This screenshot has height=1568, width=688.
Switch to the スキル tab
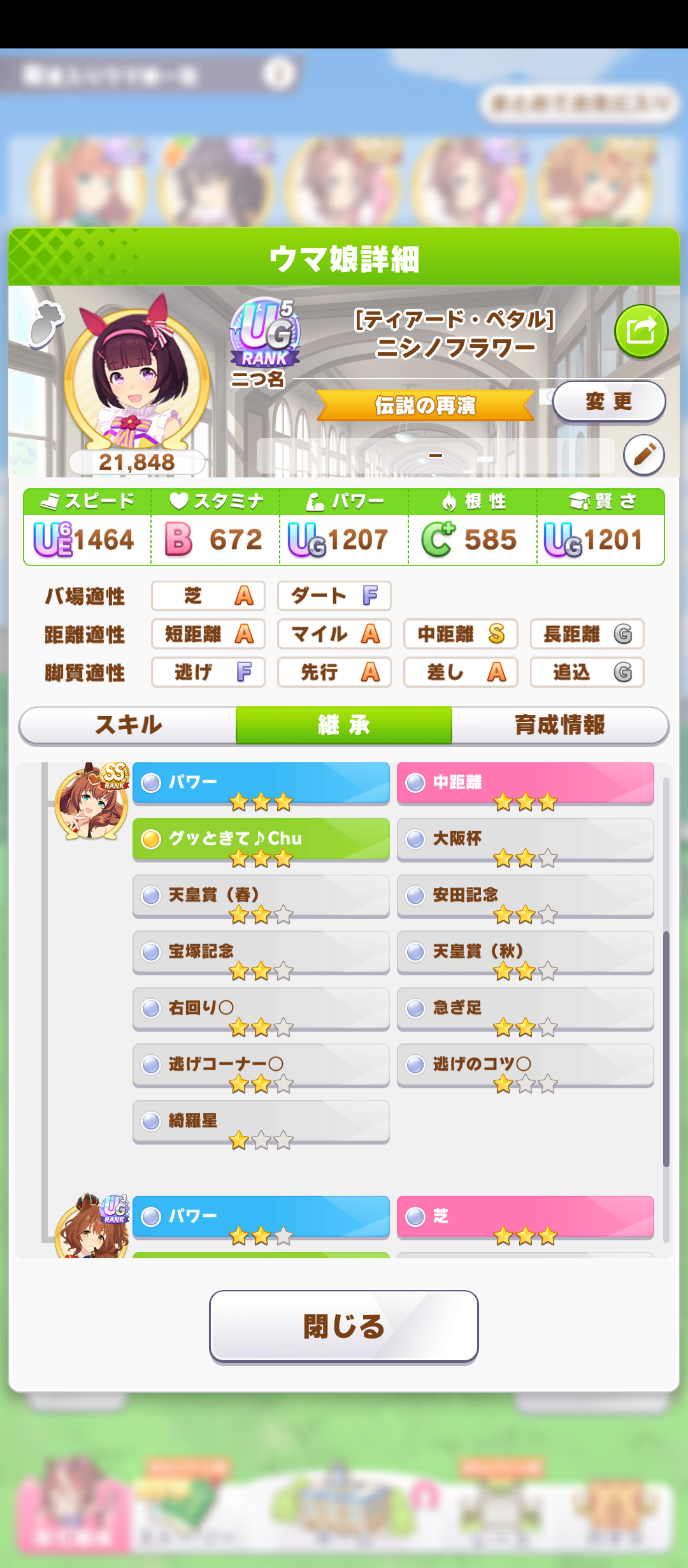coord(128,725)
